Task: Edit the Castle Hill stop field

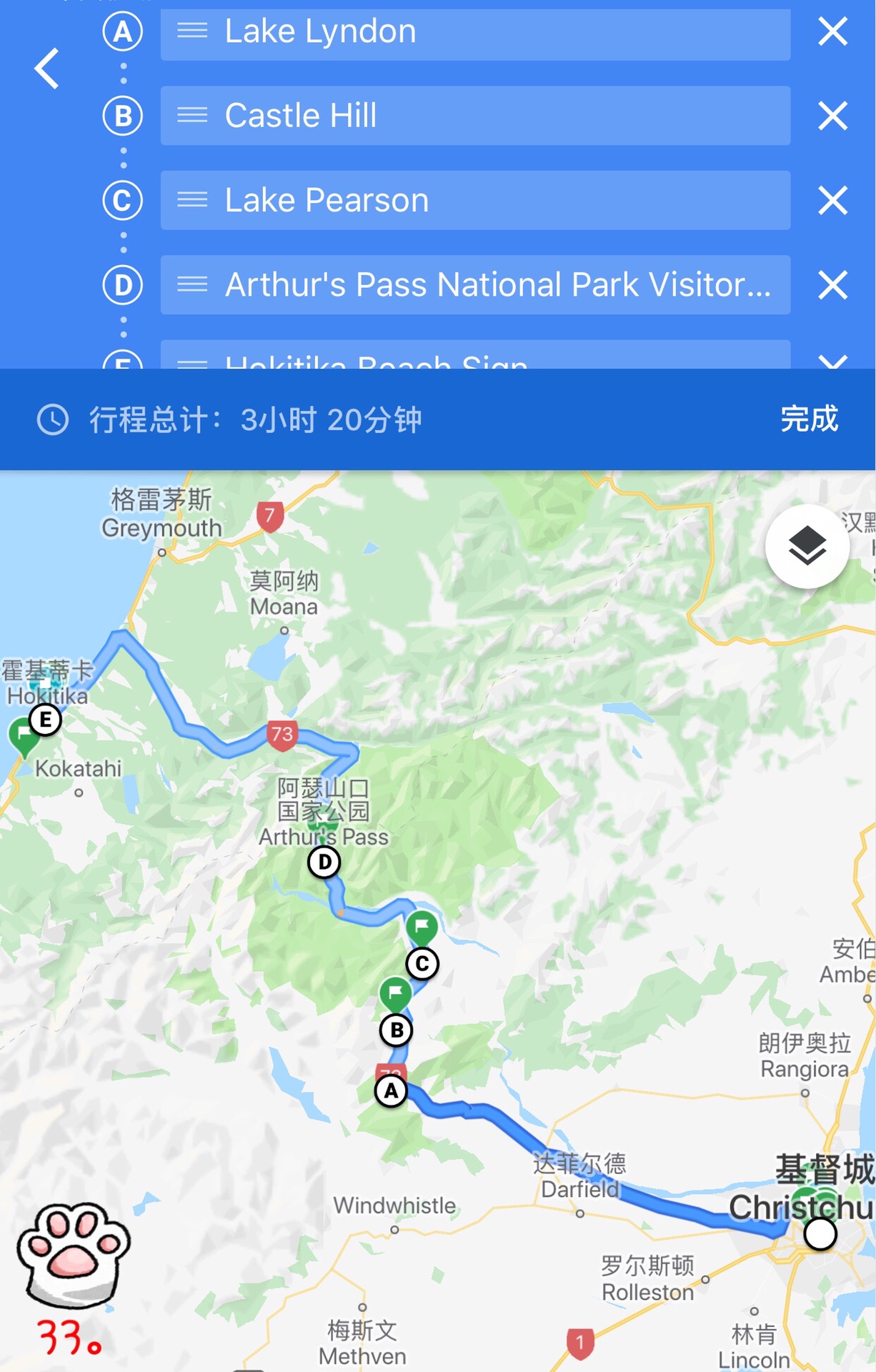Action: coord(474,116)
